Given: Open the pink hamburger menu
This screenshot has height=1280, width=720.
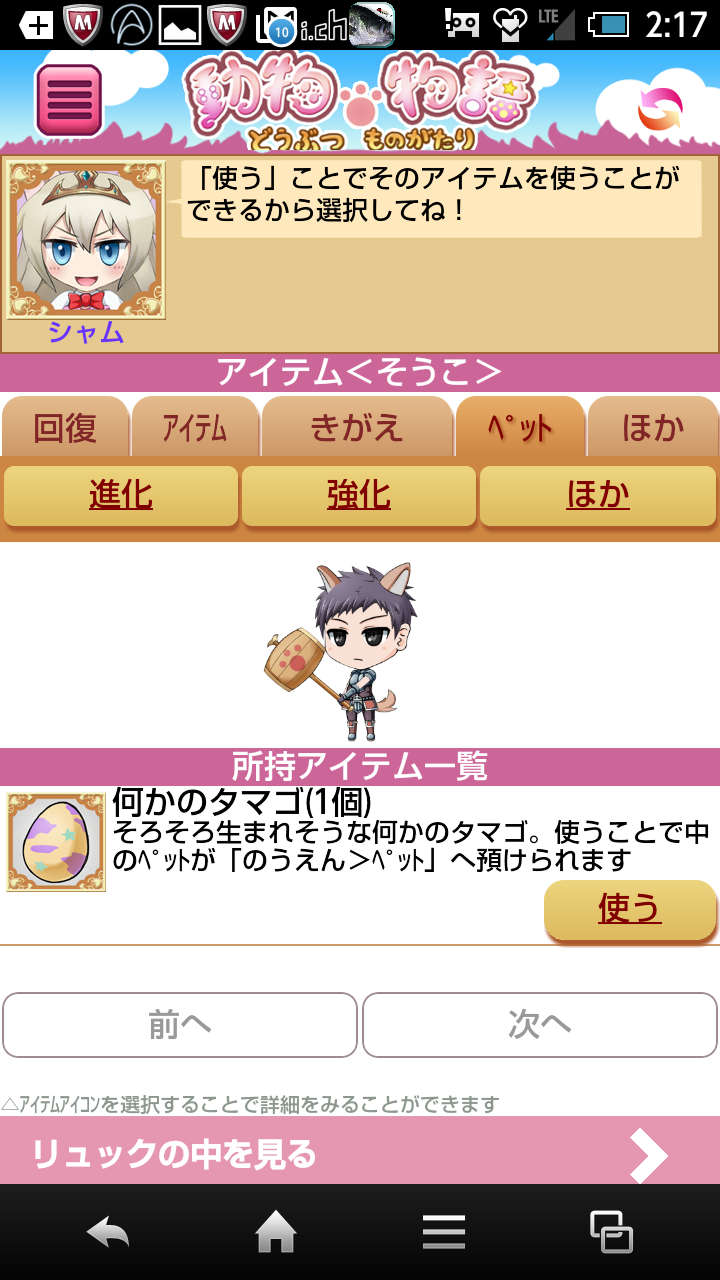Looking at the screenshot, I should point(69,100).
